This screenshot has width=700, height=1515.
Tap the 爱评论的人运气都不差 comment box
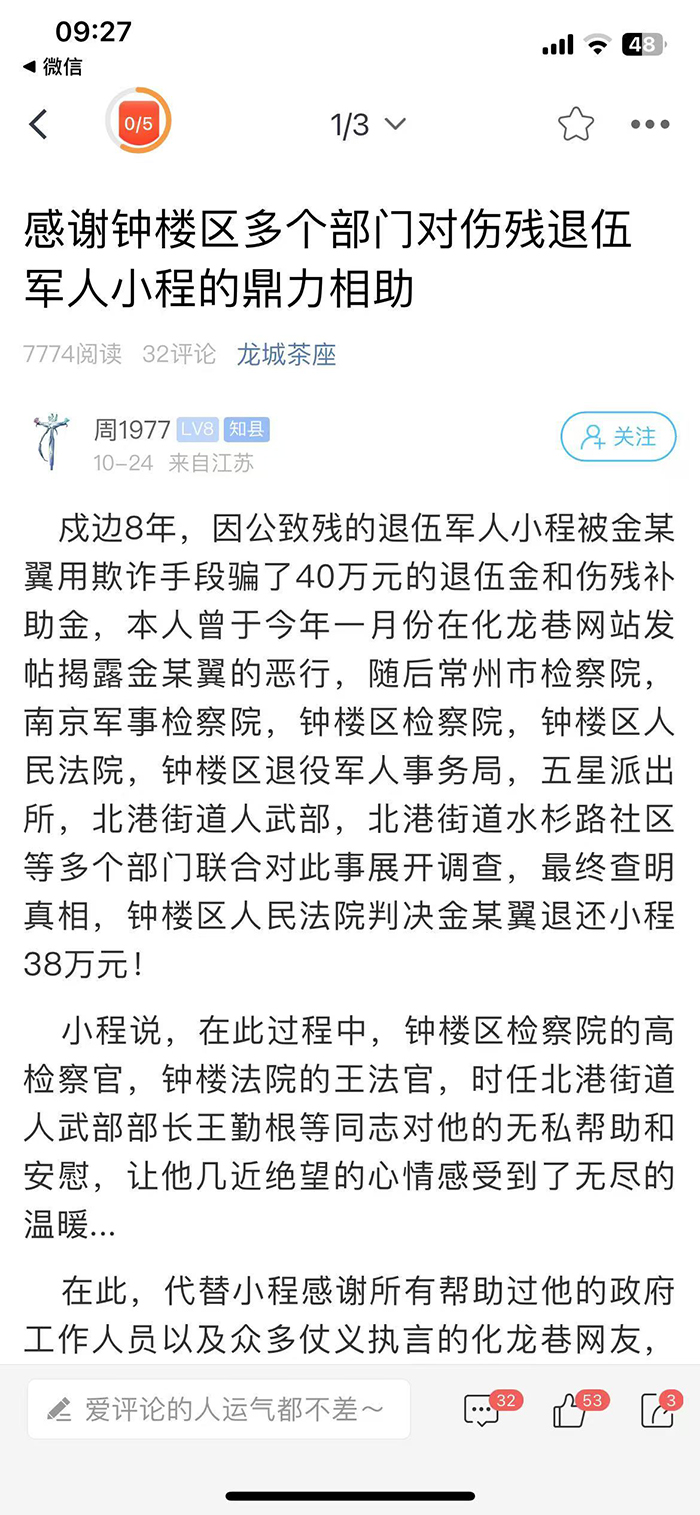coord(218,1409)
